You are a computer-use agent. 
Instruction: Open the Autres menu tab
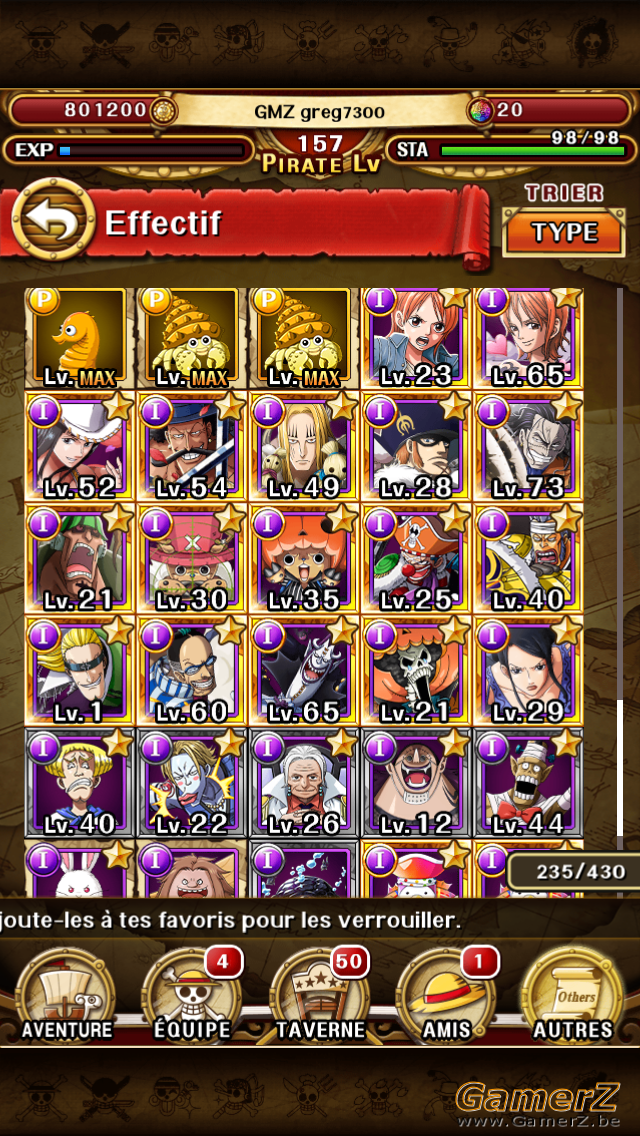point(574,994)
